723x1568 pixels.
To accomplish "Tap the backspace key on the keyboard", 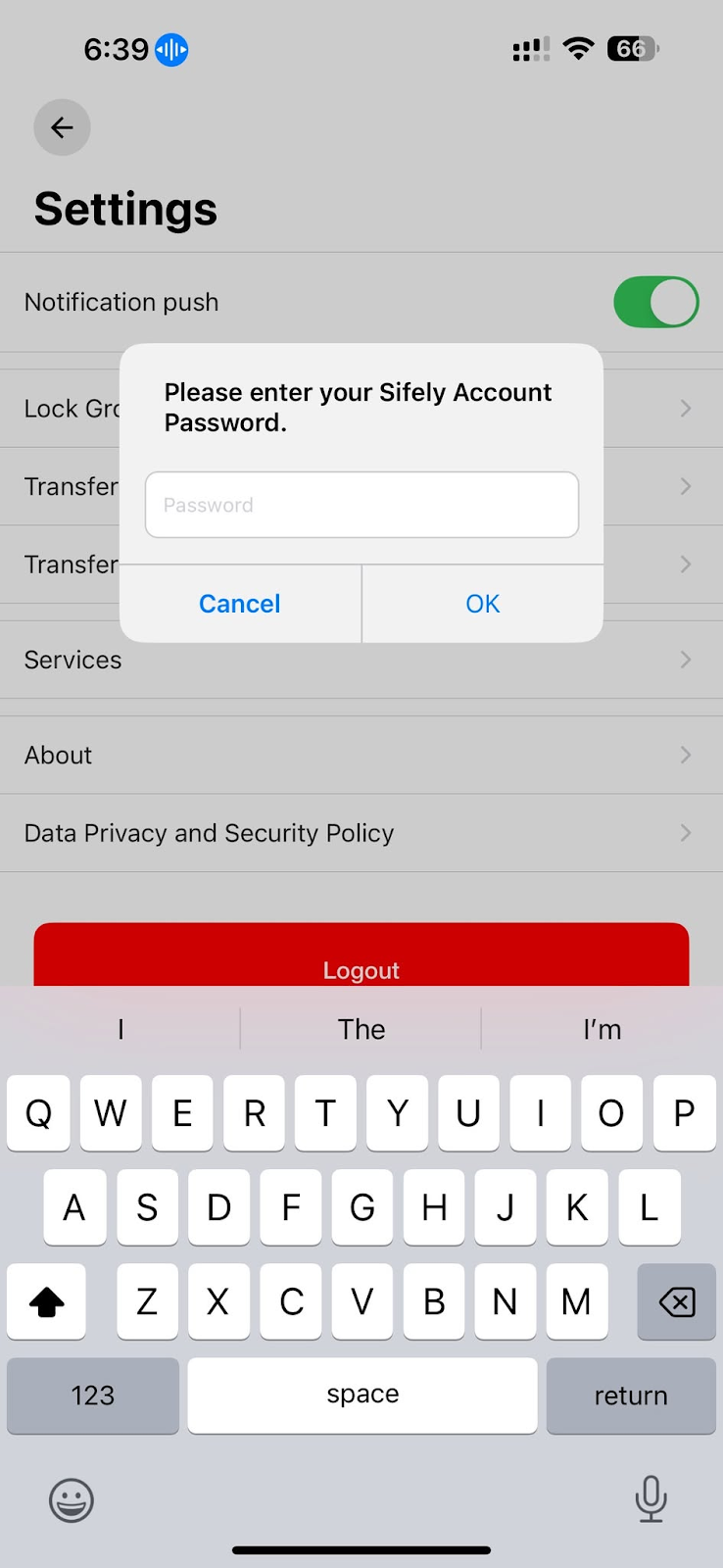I will (x=676, y=1301).
